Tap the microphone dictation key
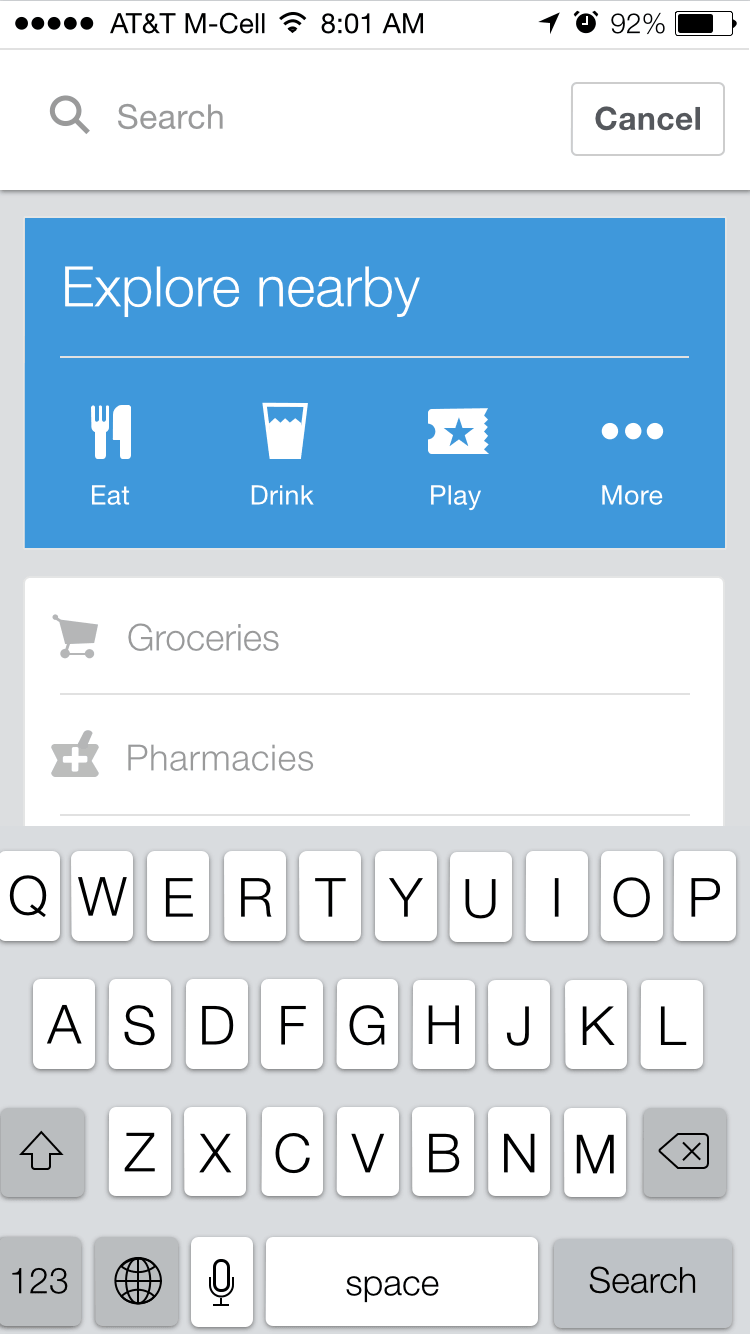This screenshot has width=750, height=1334. [x=222, y=1282]
